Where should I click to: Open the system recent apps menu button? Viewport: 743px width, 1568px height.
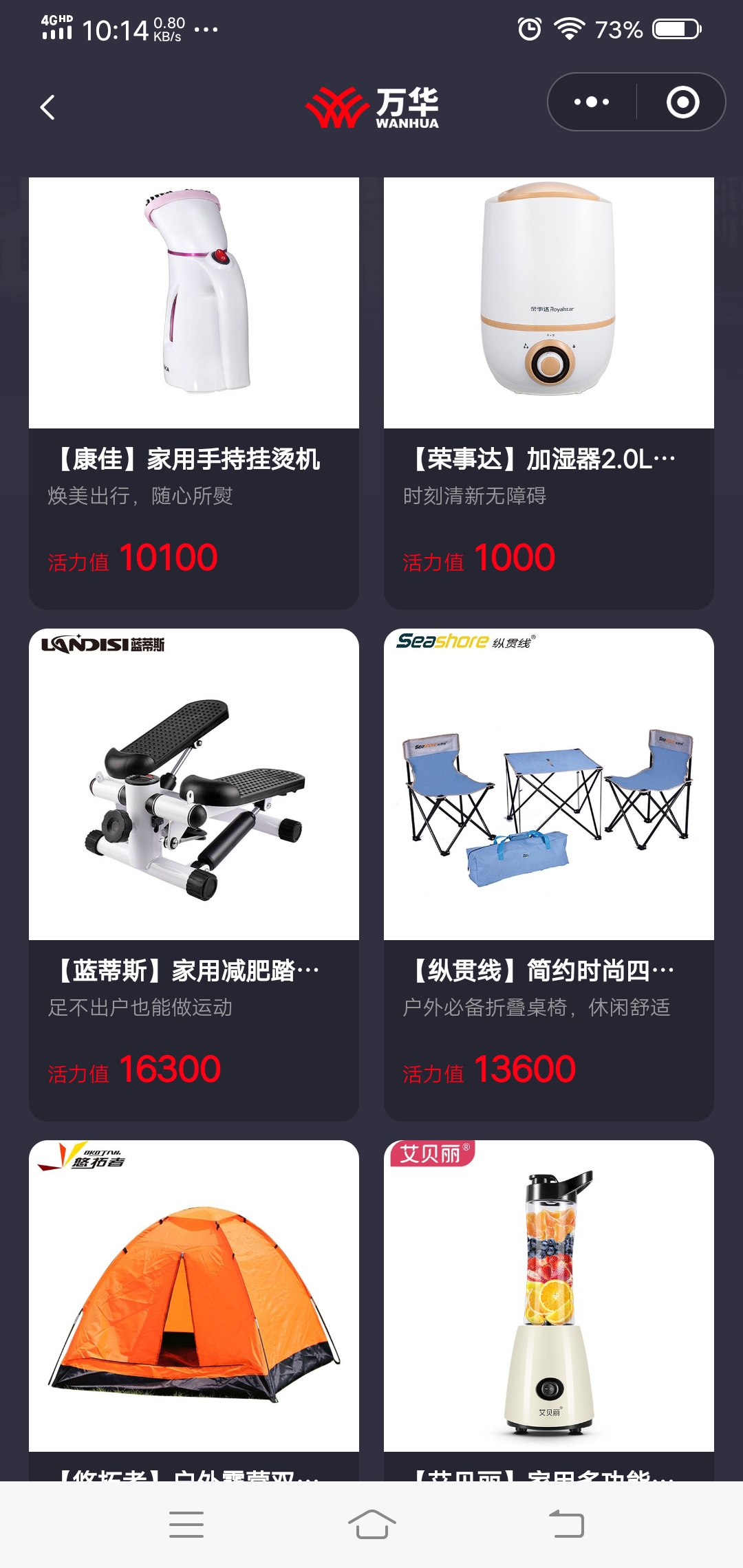click(186, 1524)
